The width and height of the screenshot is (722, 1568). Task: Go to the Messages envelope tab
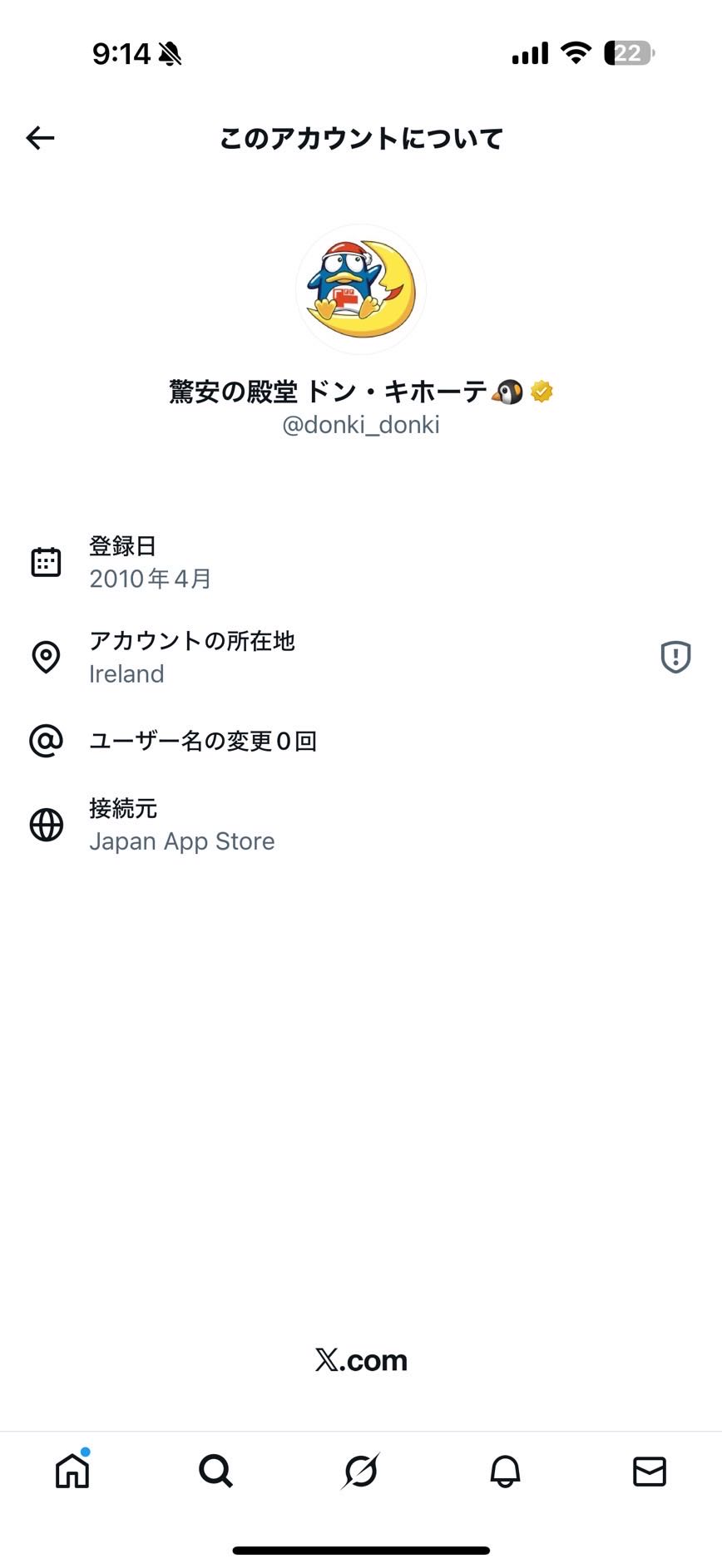click(649, 1470)
